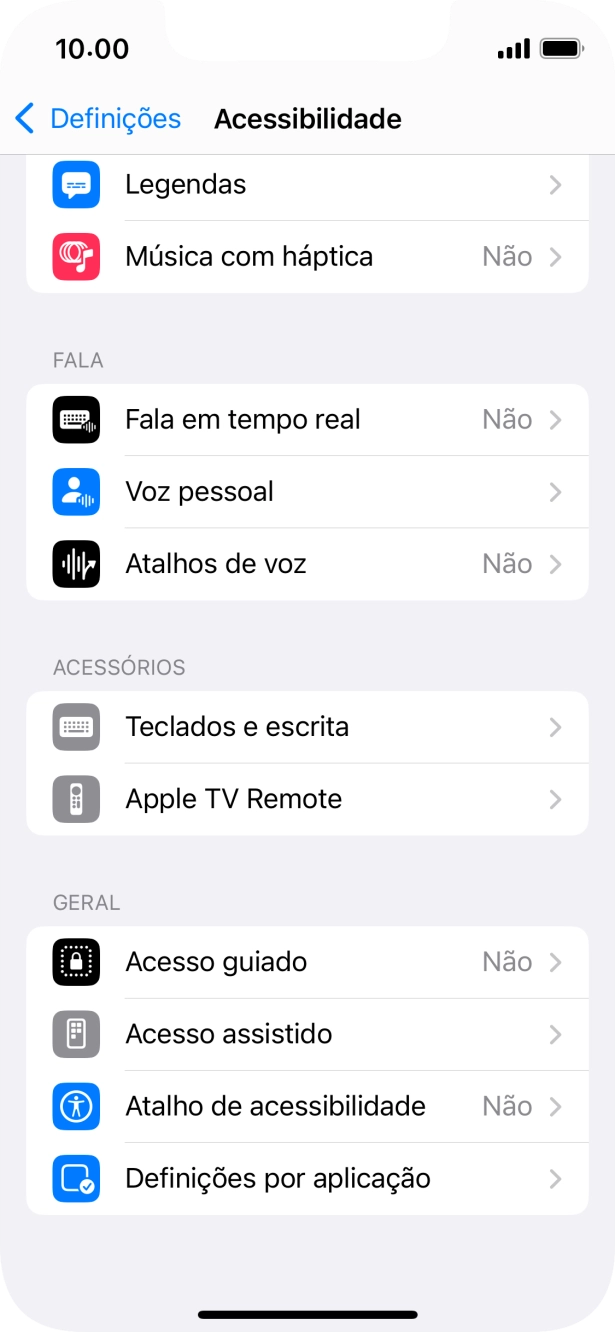Open Música com háptica
This screenshot has width=615, height=1332.
(306, 257)
